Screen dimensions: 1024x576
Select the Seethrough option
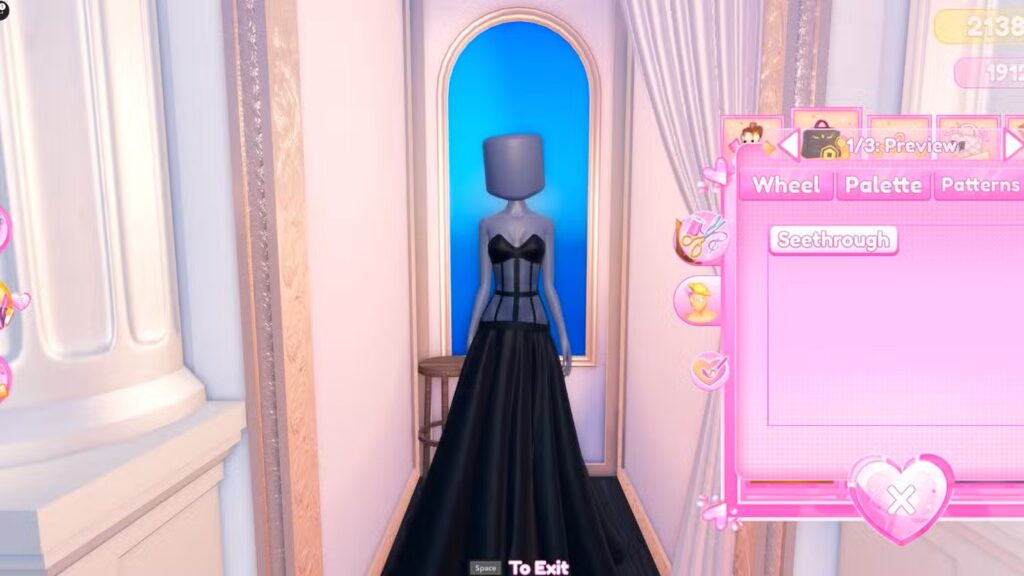(x=833, y=240)
